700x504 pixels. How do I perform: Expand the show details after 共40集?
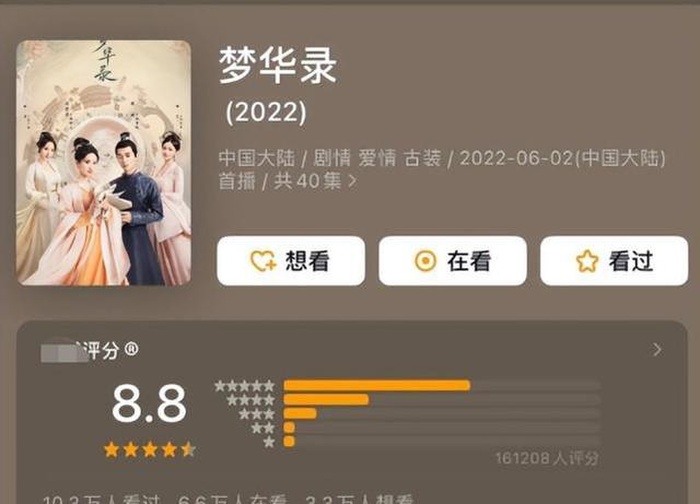(x=351, y=182)
